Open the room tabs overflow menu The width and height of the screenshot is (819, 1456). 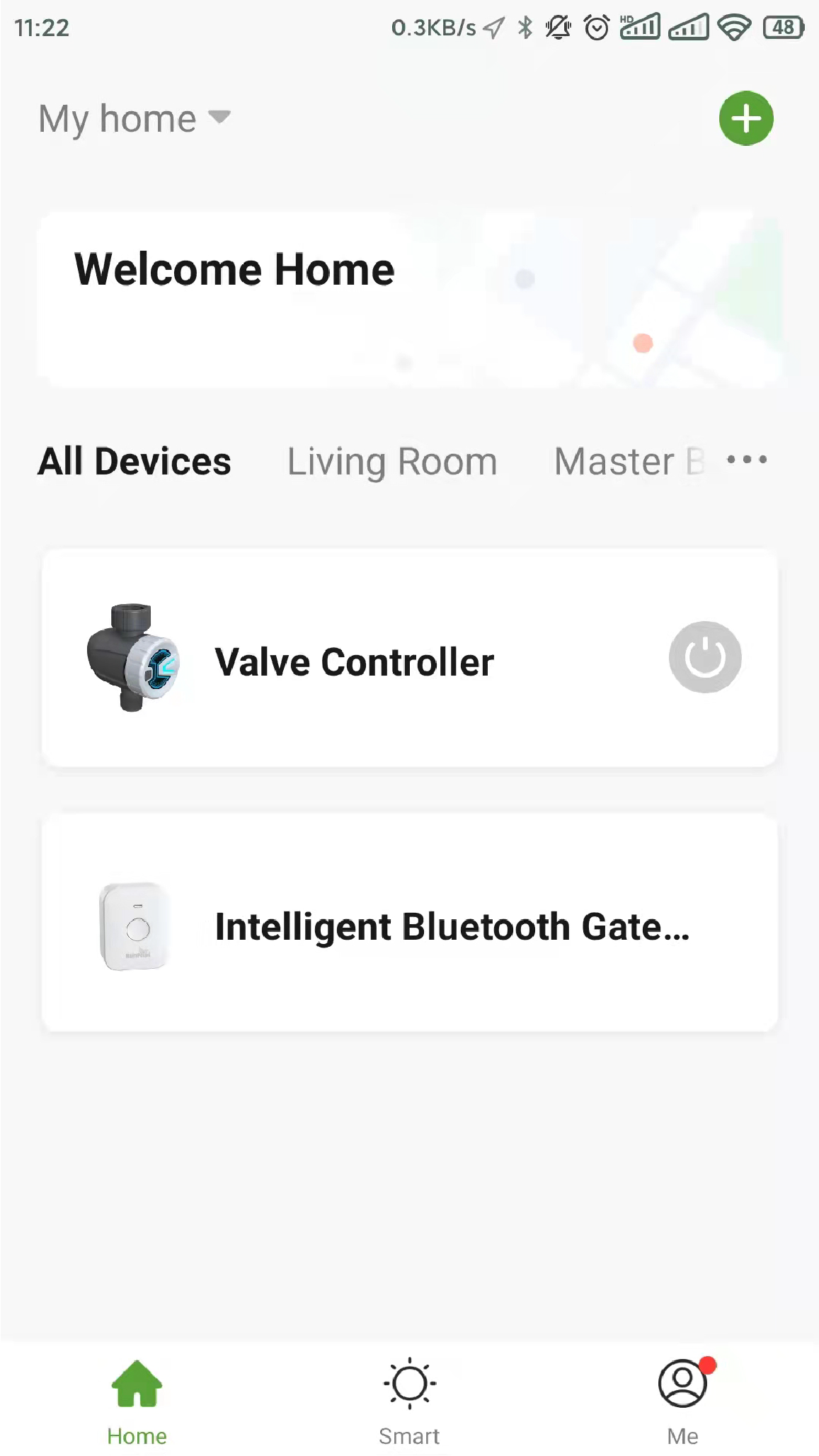point(747,460)
